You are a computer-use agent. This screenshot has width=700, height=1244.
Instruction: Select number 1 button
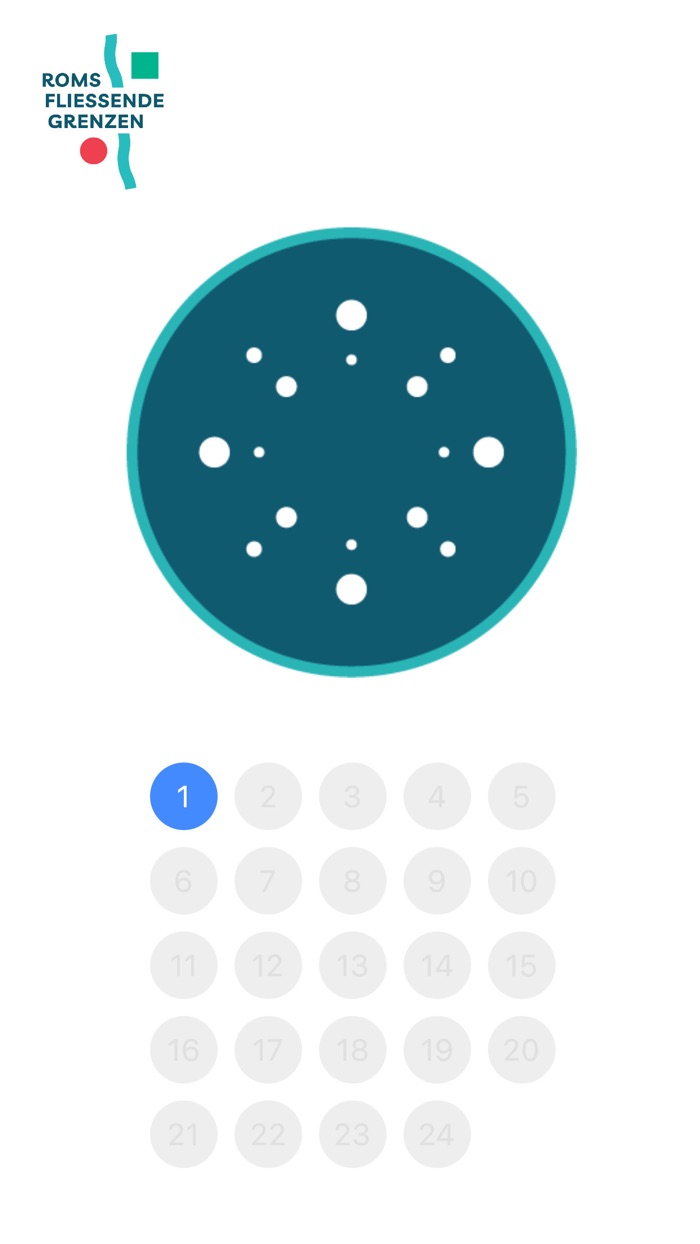tap(184, 796)
